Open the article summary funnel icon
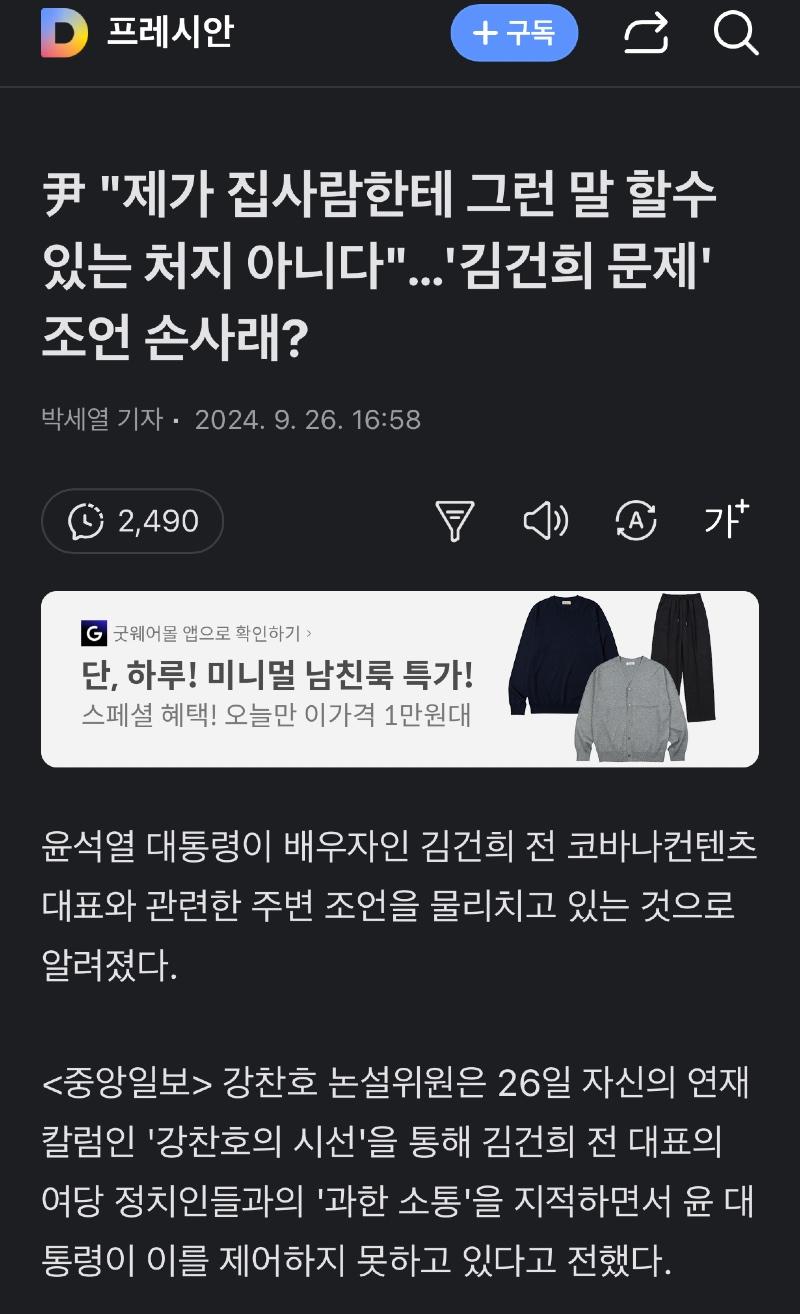800x1314 pixels. click(455, 521)
